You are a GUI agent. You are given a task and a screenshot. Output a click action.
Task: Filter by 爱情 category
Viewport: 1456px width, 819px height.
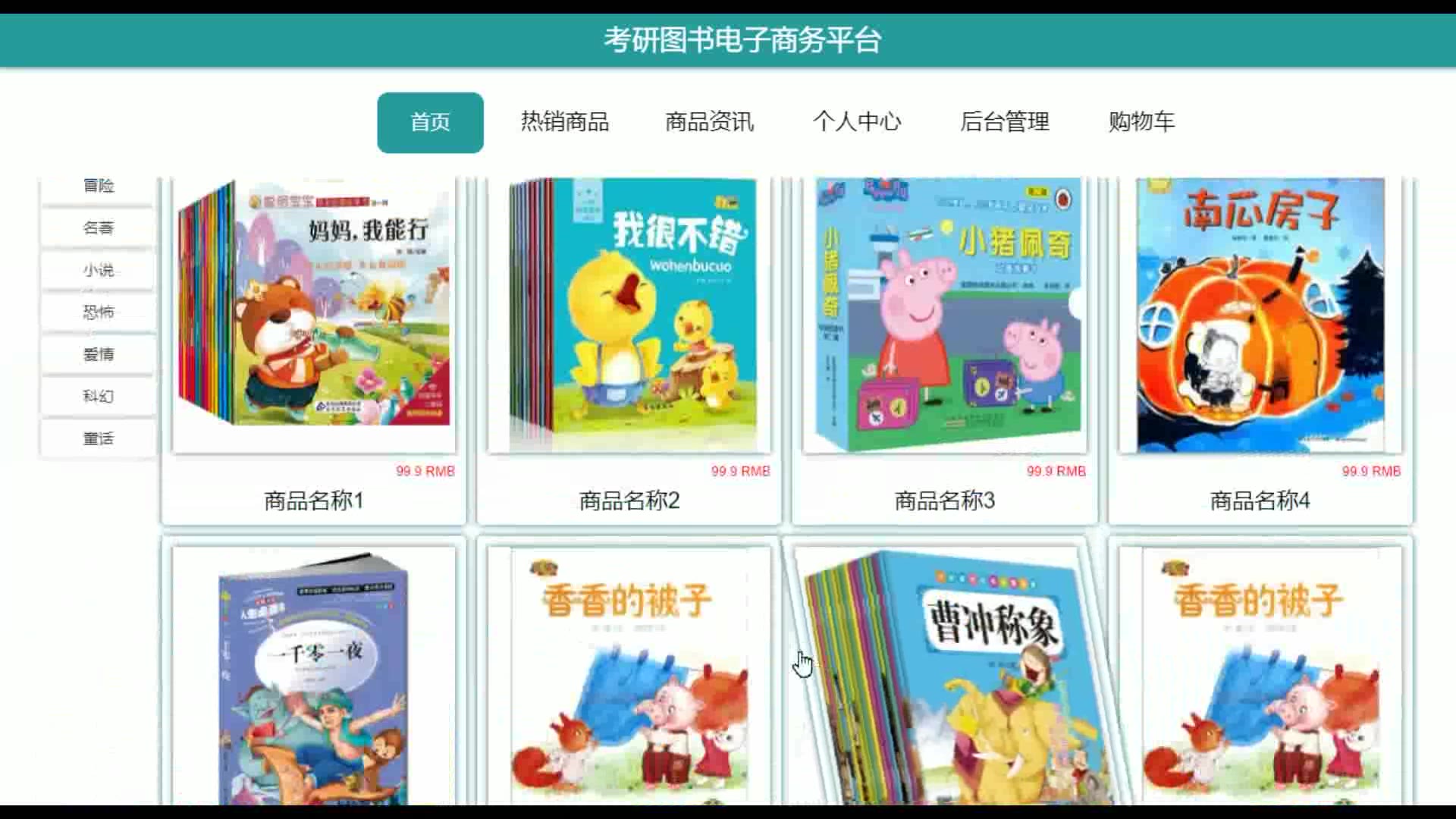click(x=99, y=354)
